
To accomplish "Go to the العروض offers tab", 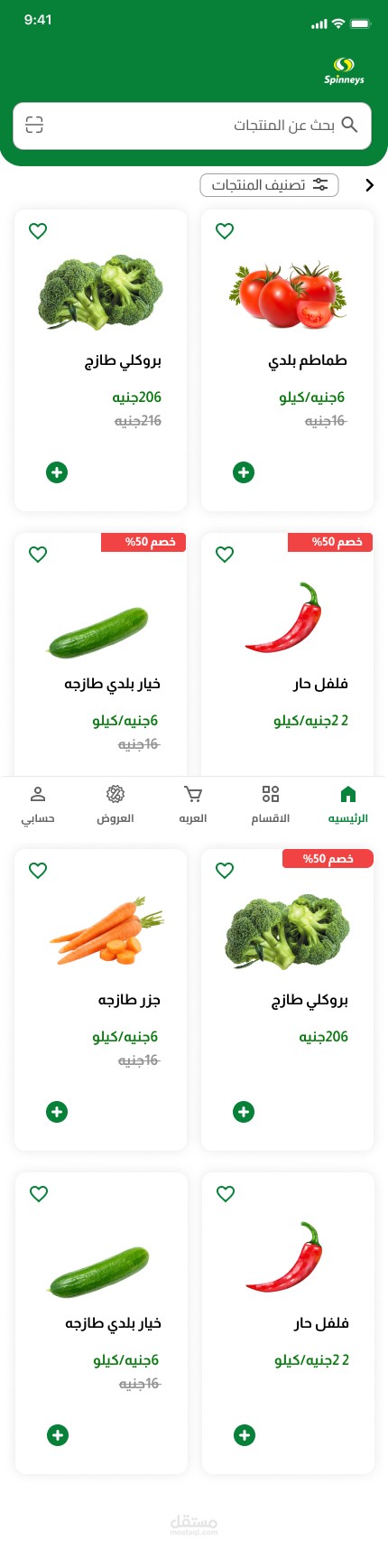I will (115, 804).
